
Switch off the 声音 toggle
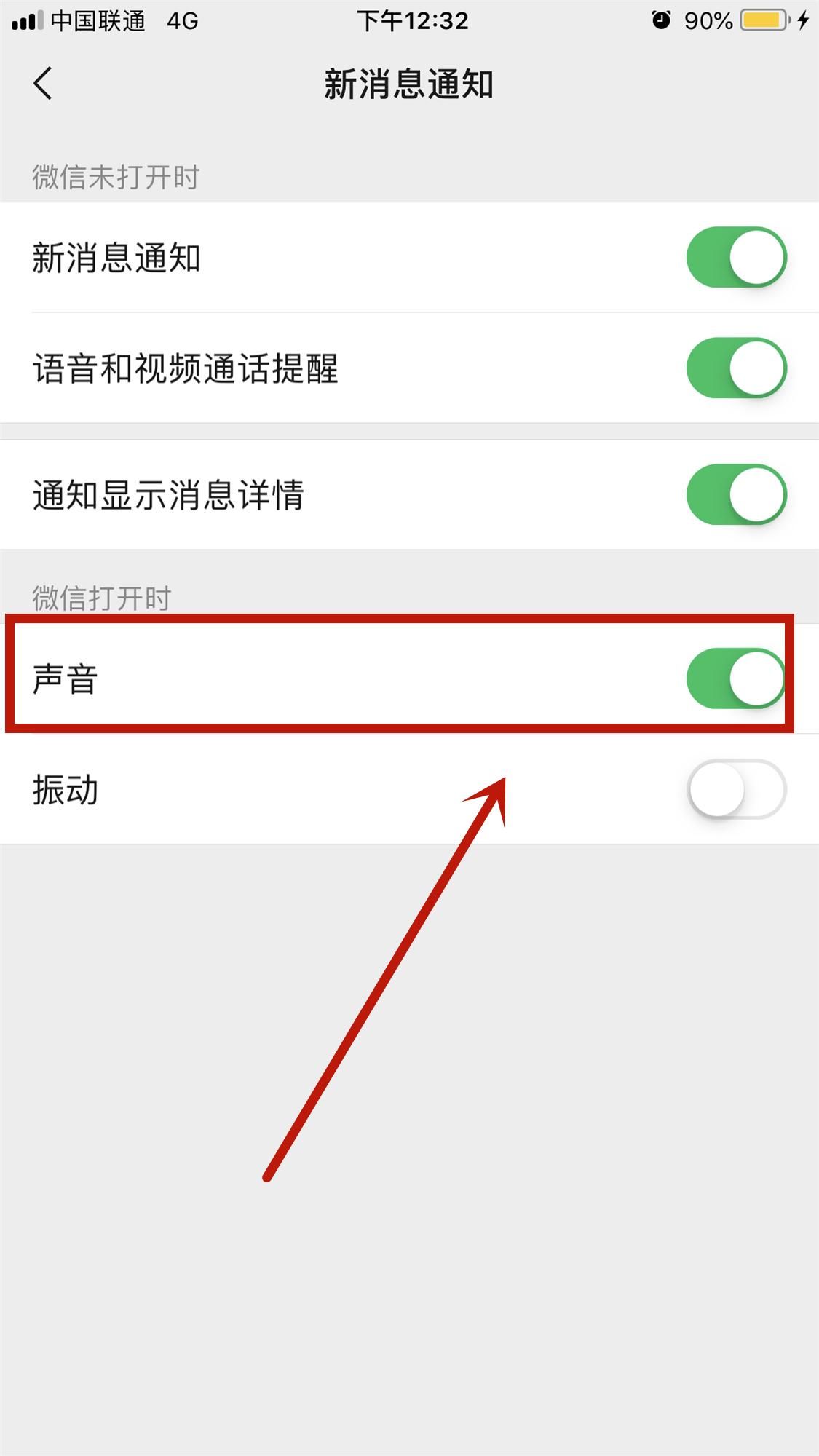click(736, 678)
